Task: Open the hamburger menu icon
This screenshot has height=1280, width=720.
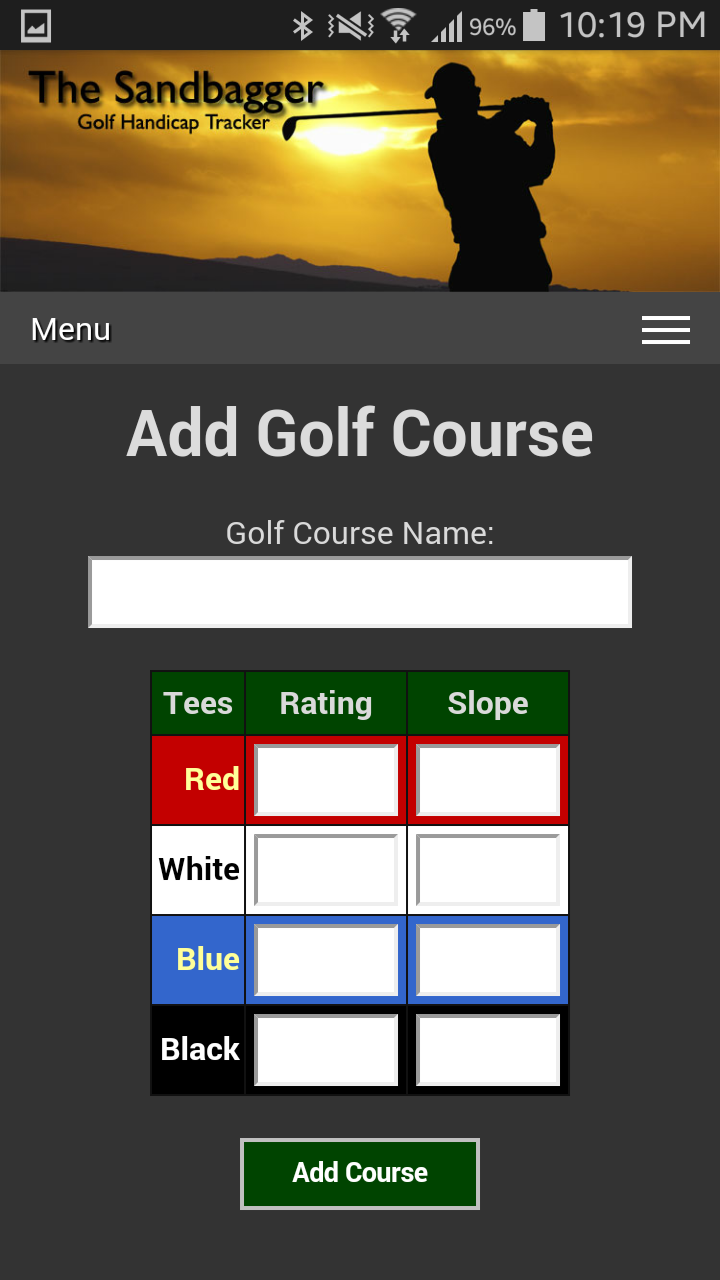Action: coord(666,330)
